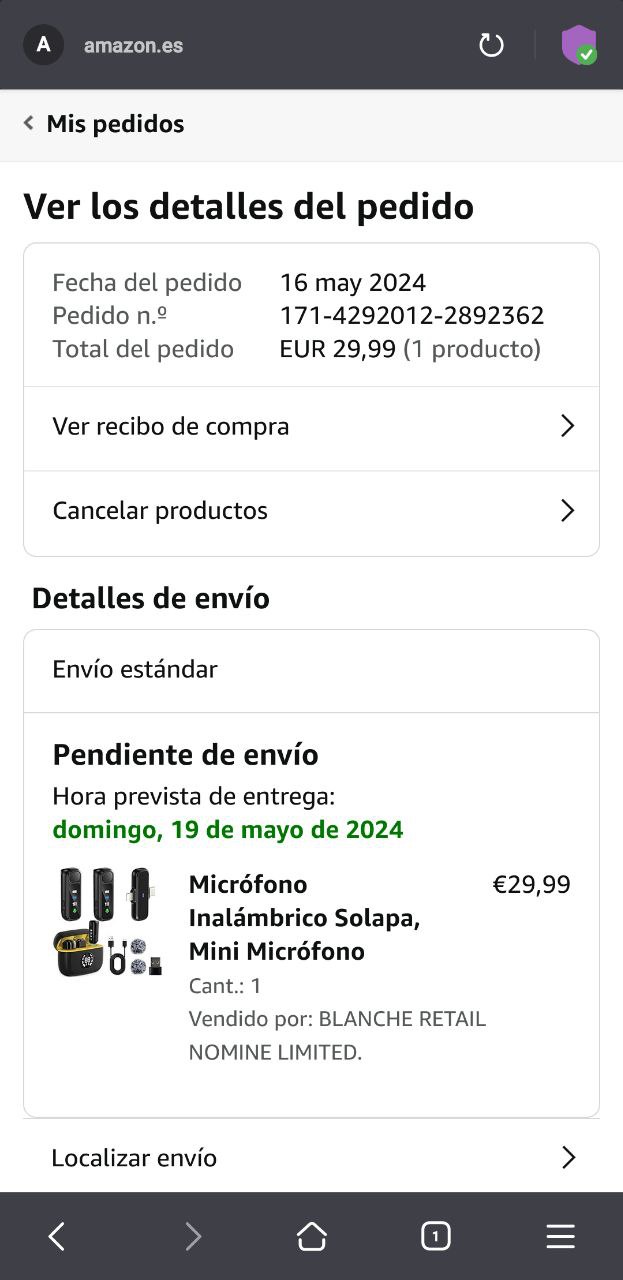The height and width of the screenshot is (1280, 623).
Task: View the wireless microphone product image
Action: pos(107,922)
